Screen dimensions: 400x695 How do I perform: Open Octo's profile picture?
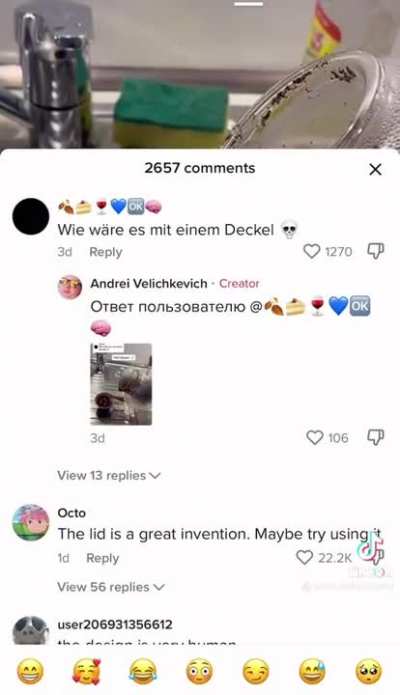[x=31, y=523]
